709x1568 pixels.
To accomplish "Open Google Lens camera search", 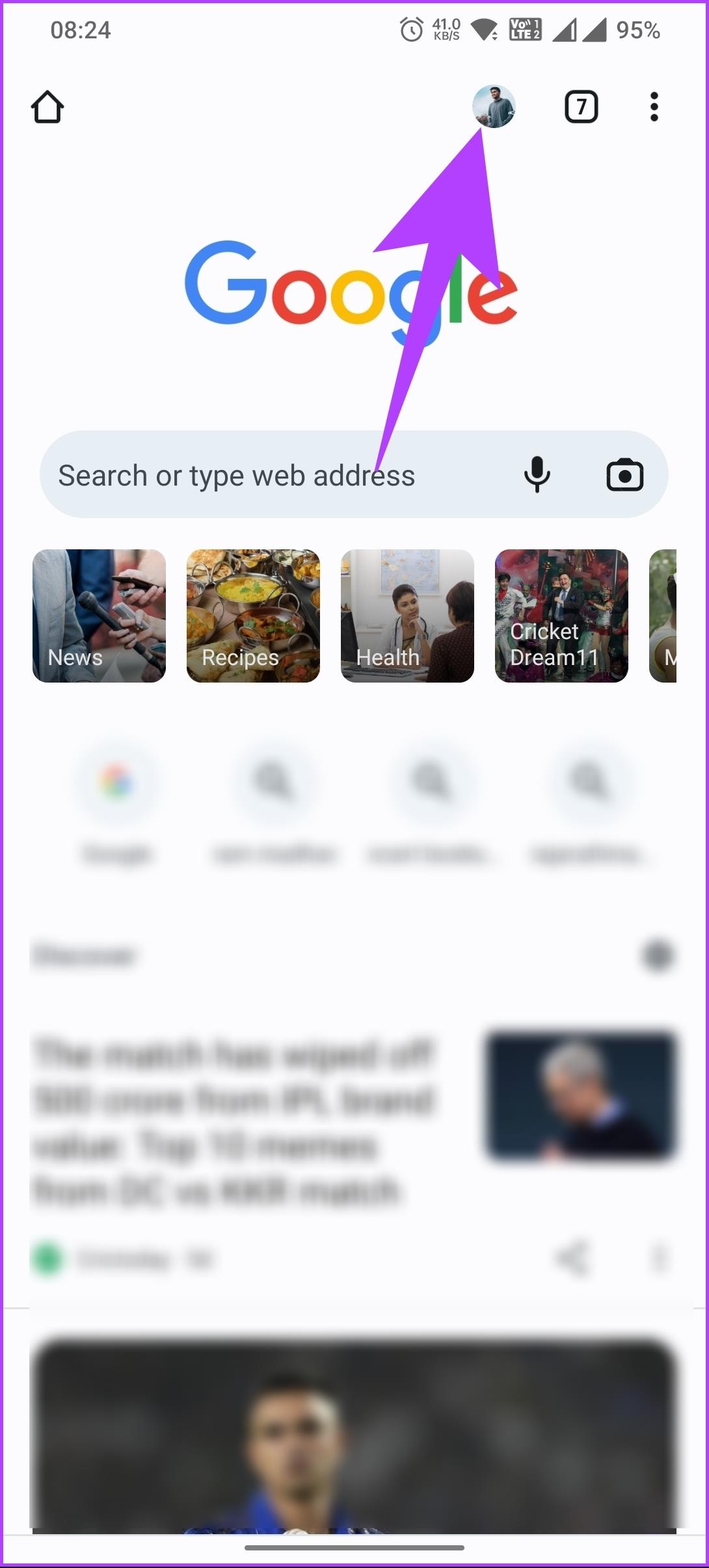I will click(625, 475).
